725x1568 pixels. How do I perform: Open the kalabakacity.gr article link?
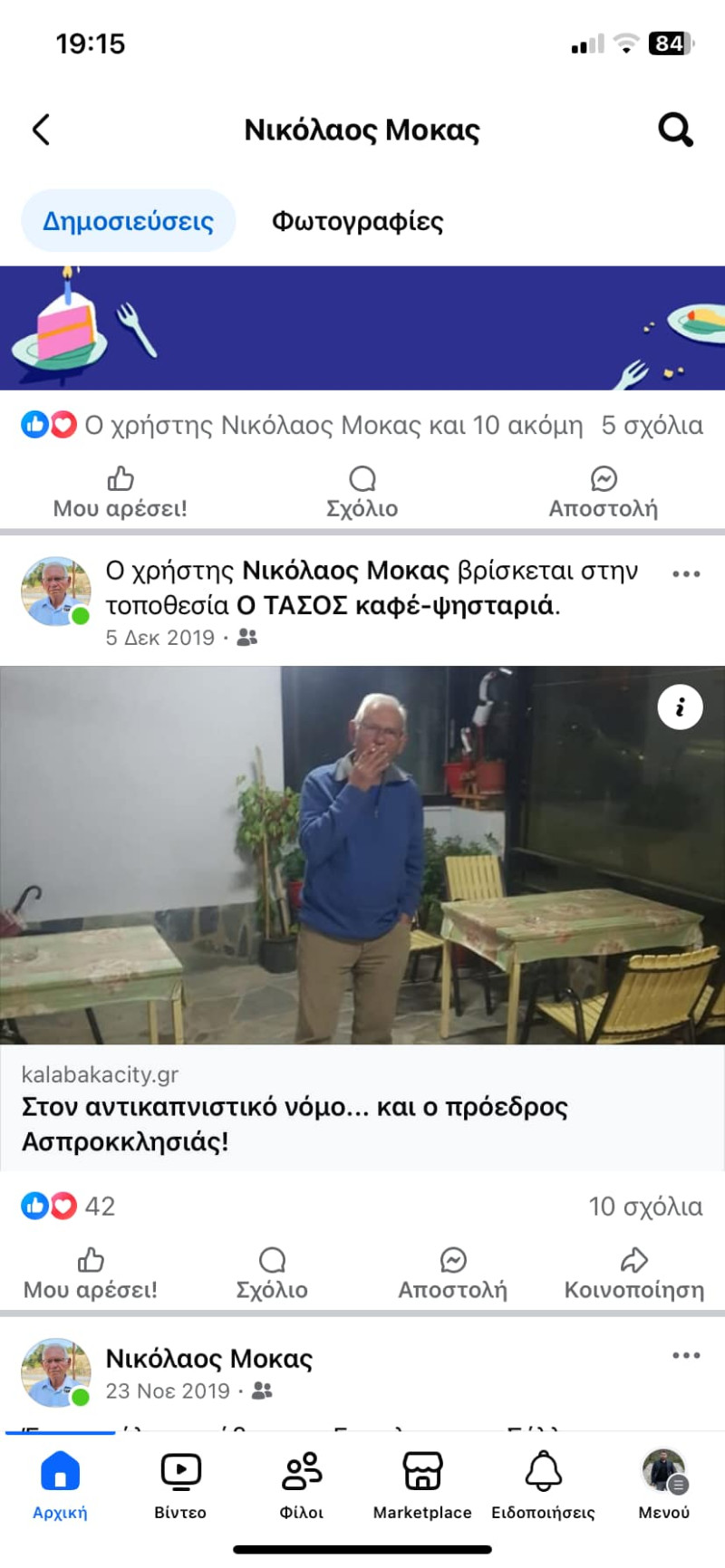tap(295, 1108)
